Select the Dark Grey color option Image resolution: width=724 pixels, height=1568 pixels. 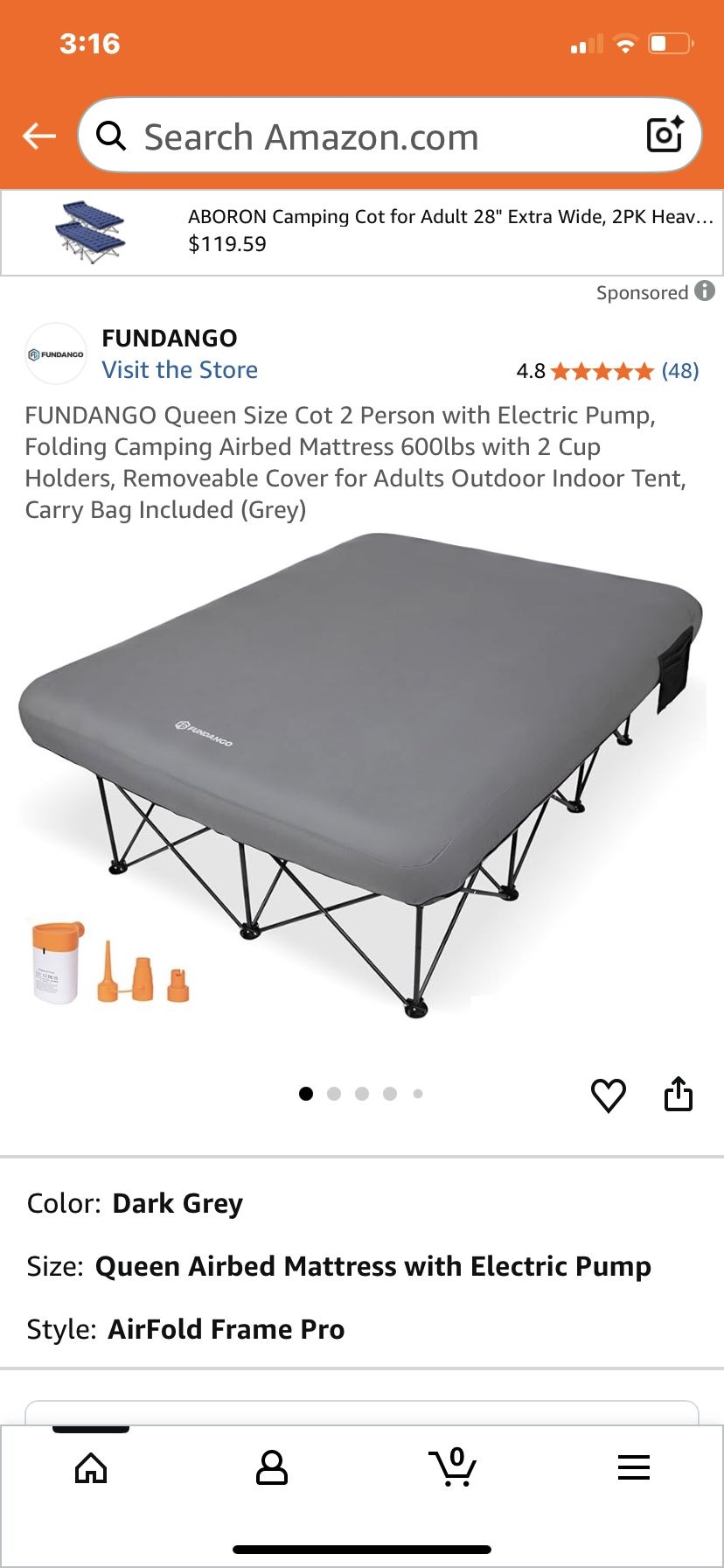pyautogui.click(x=177, y=1203)
